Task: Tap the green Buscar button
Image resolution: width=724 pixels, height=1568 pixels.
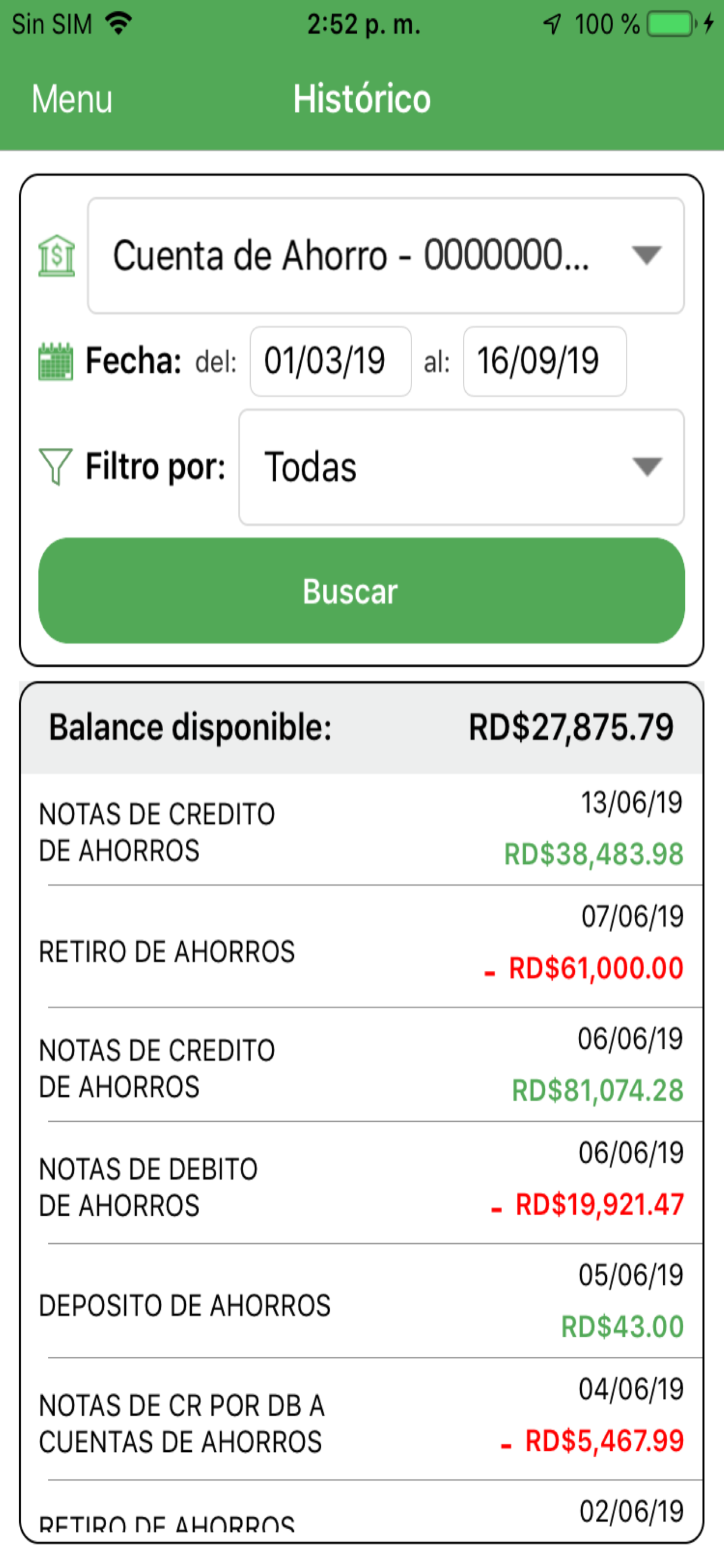Action: click(361, 590)
